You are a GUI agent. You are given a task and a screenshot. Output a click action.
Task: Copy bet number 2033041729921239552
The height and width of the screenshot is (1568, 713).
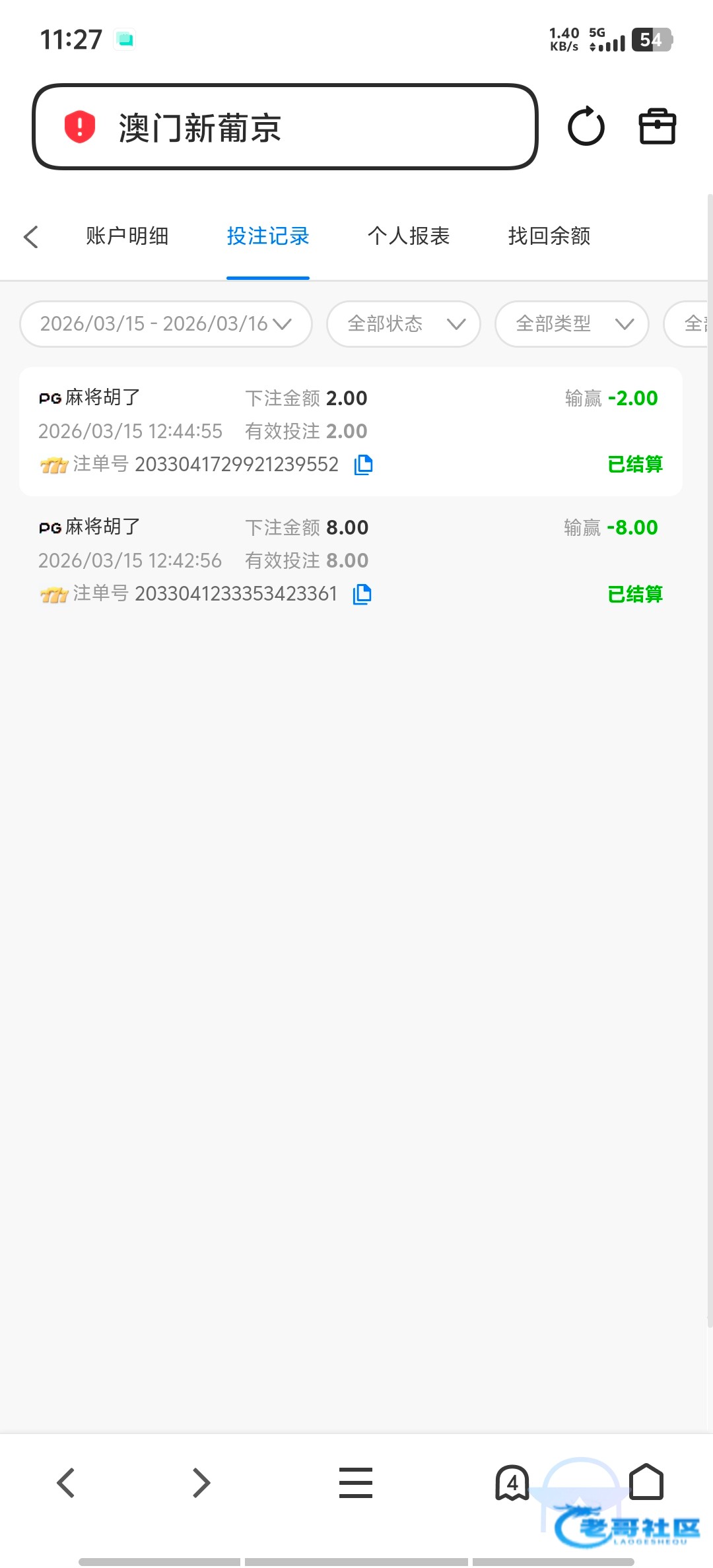364,465
